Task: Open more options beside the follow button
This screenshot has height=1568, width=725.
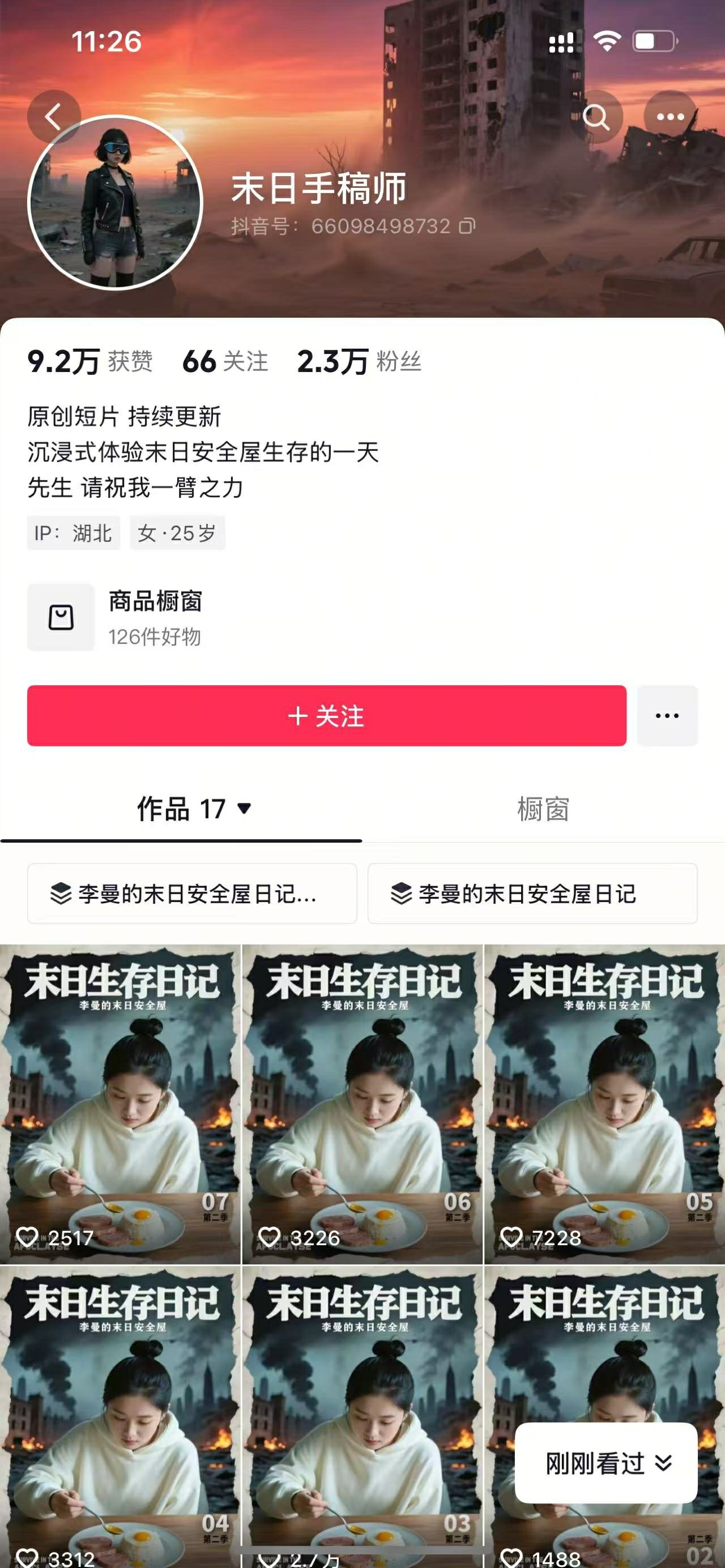Action: [x=667, y=716]
